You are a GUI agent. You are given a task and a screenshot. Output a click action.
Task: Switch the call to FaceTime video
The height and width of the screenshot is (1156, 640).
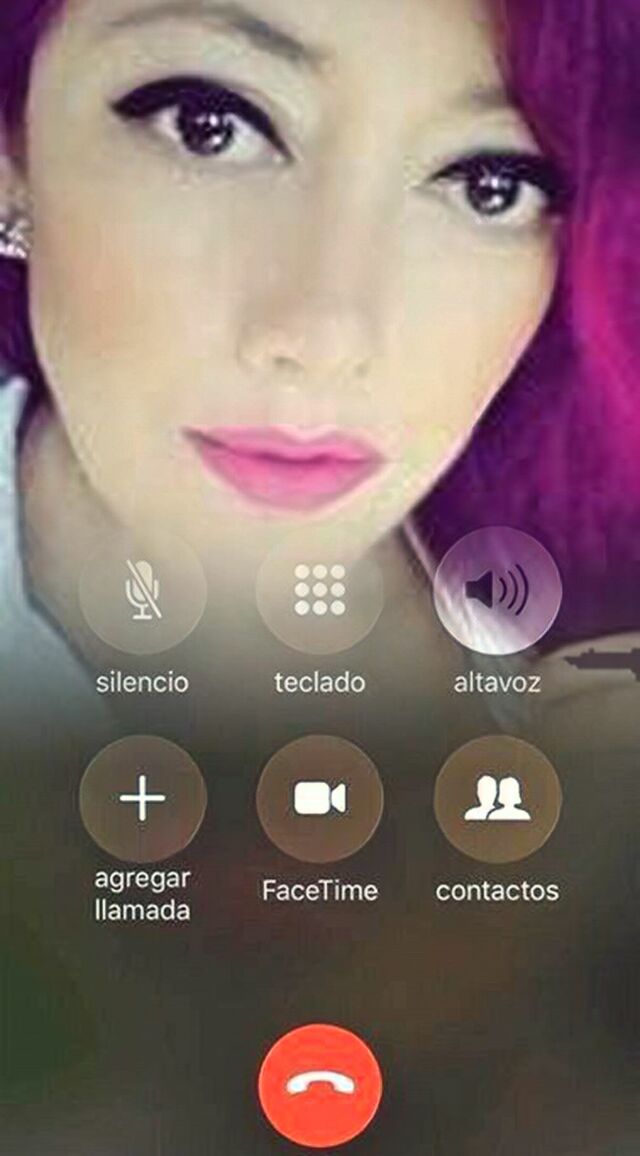click(320, 799)
